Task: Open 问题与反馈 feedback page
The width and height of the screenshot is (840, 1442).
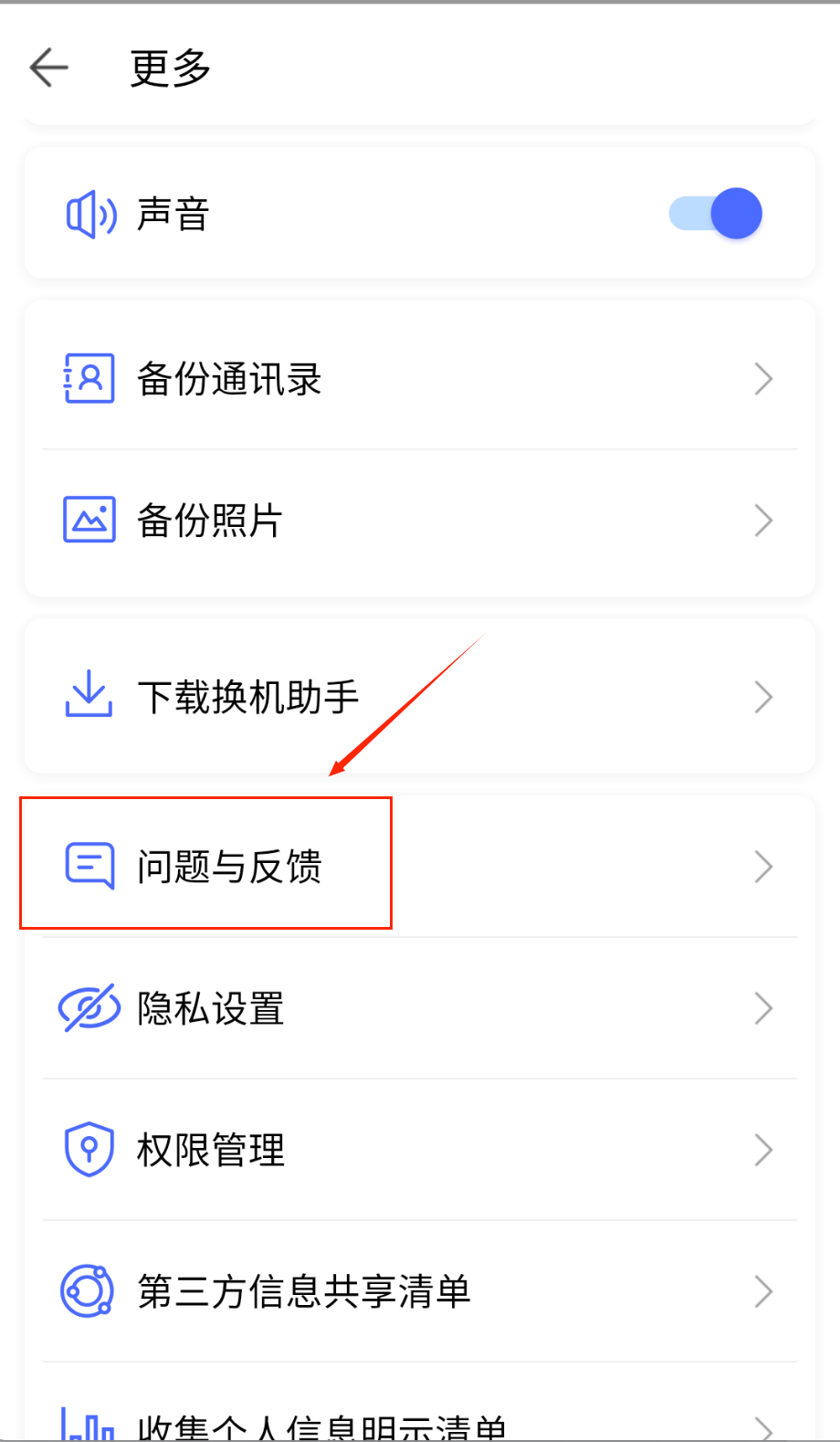Action: [419, 866]
